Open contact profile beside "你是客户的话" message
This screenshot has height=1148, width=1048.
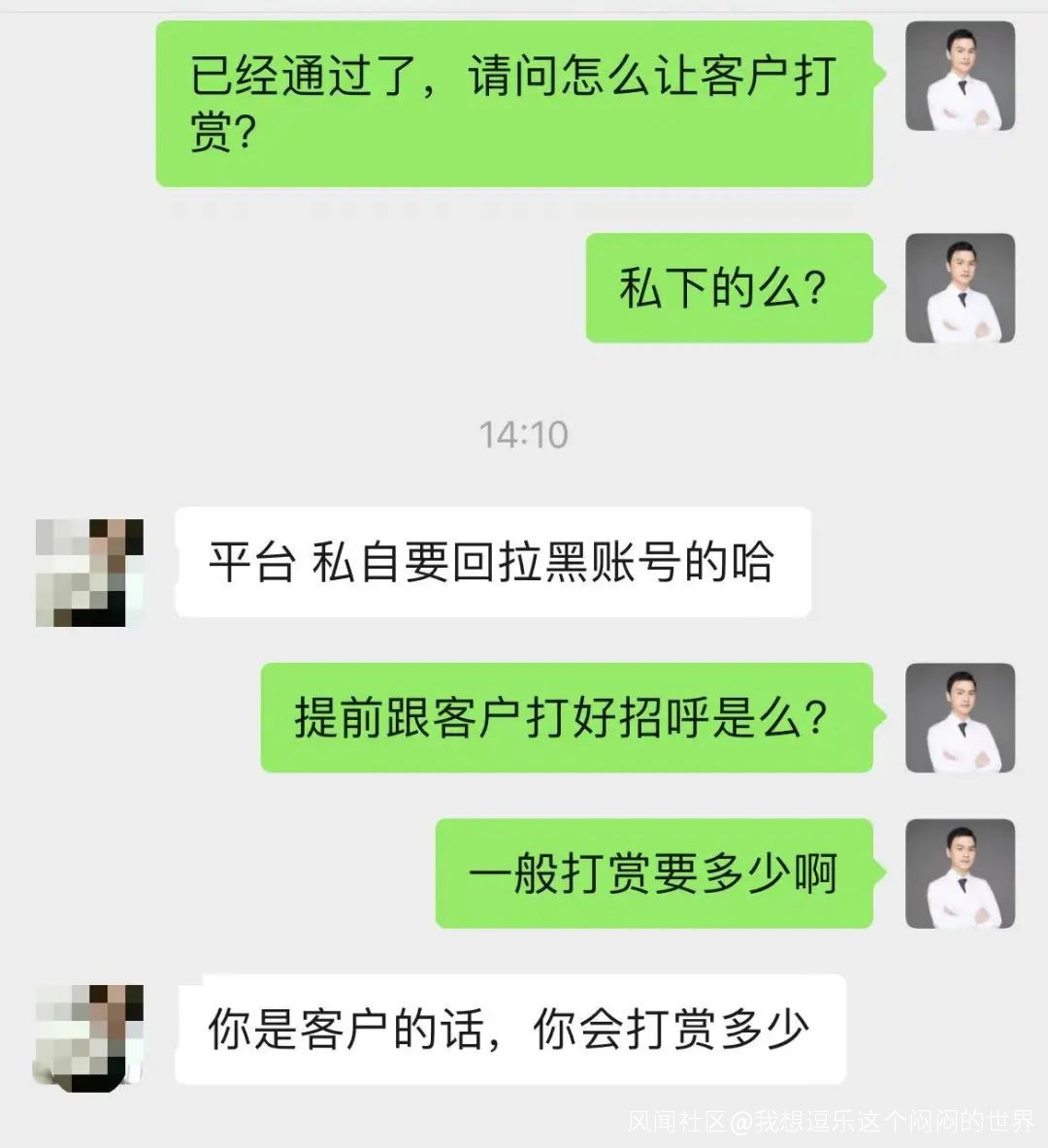click(x=89, y=1038)
